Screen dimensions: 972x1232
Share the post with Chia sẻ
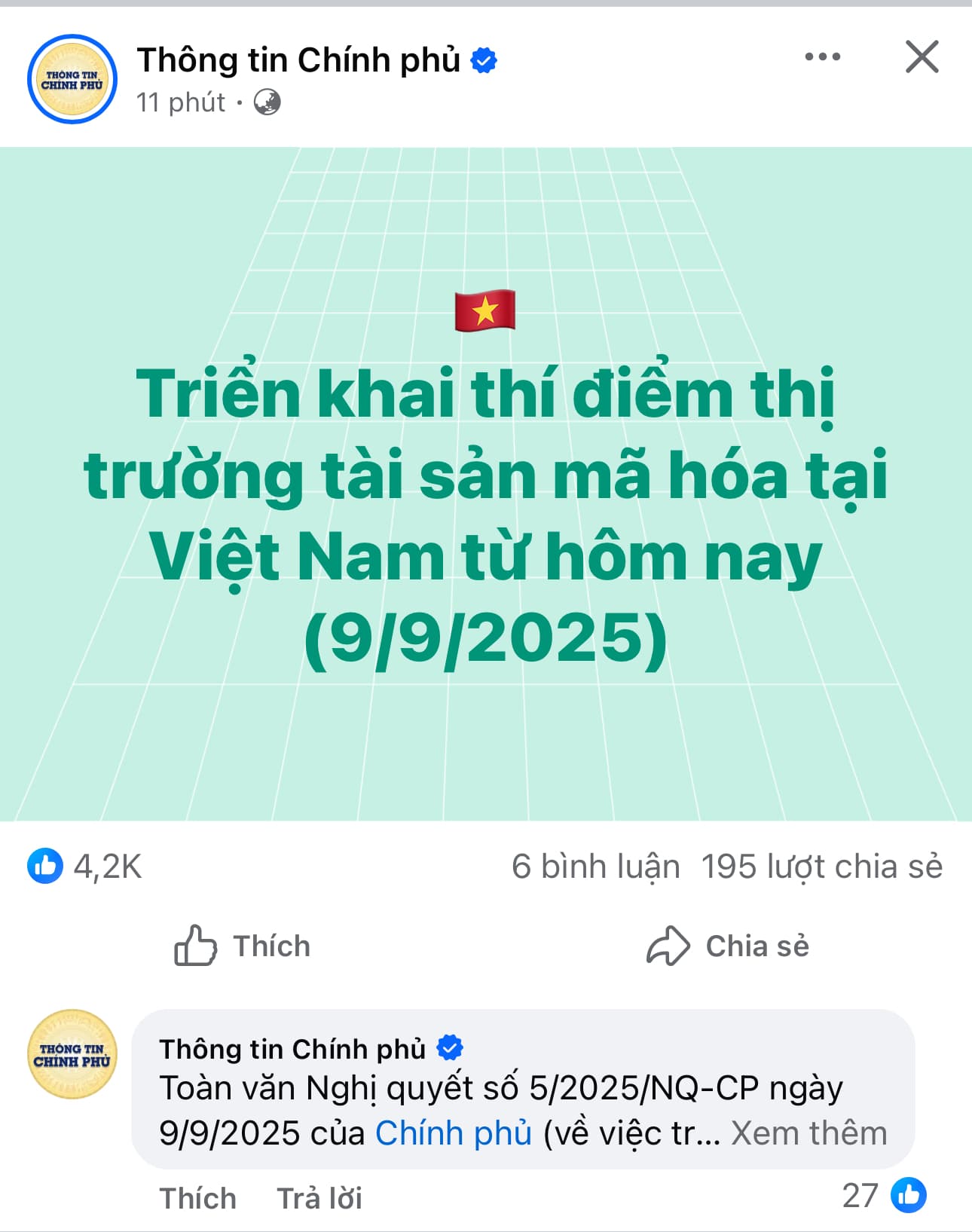coord(728,946)
